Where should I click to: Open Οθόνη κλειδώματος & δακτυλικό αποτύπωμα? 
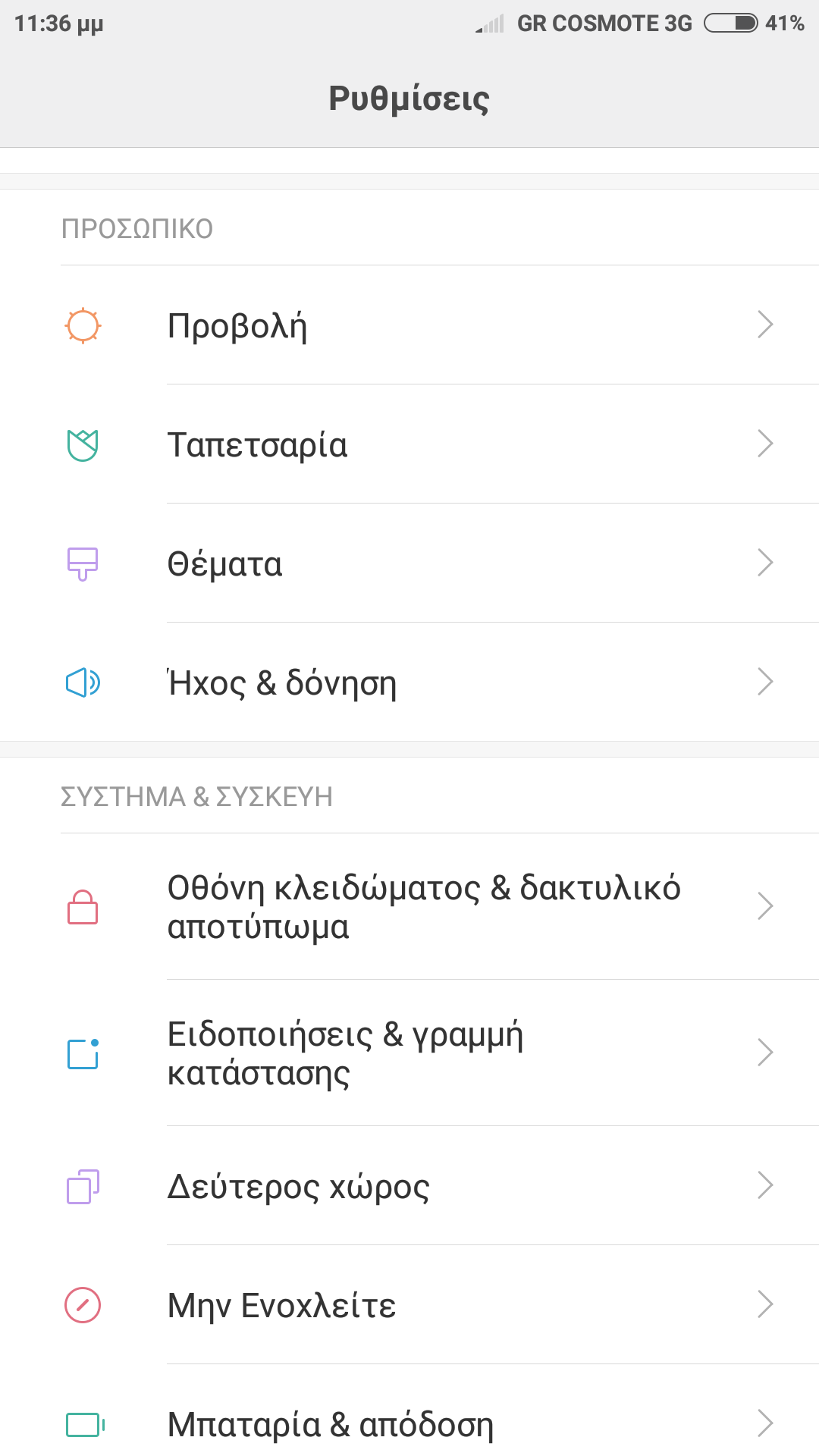point(409,907)
